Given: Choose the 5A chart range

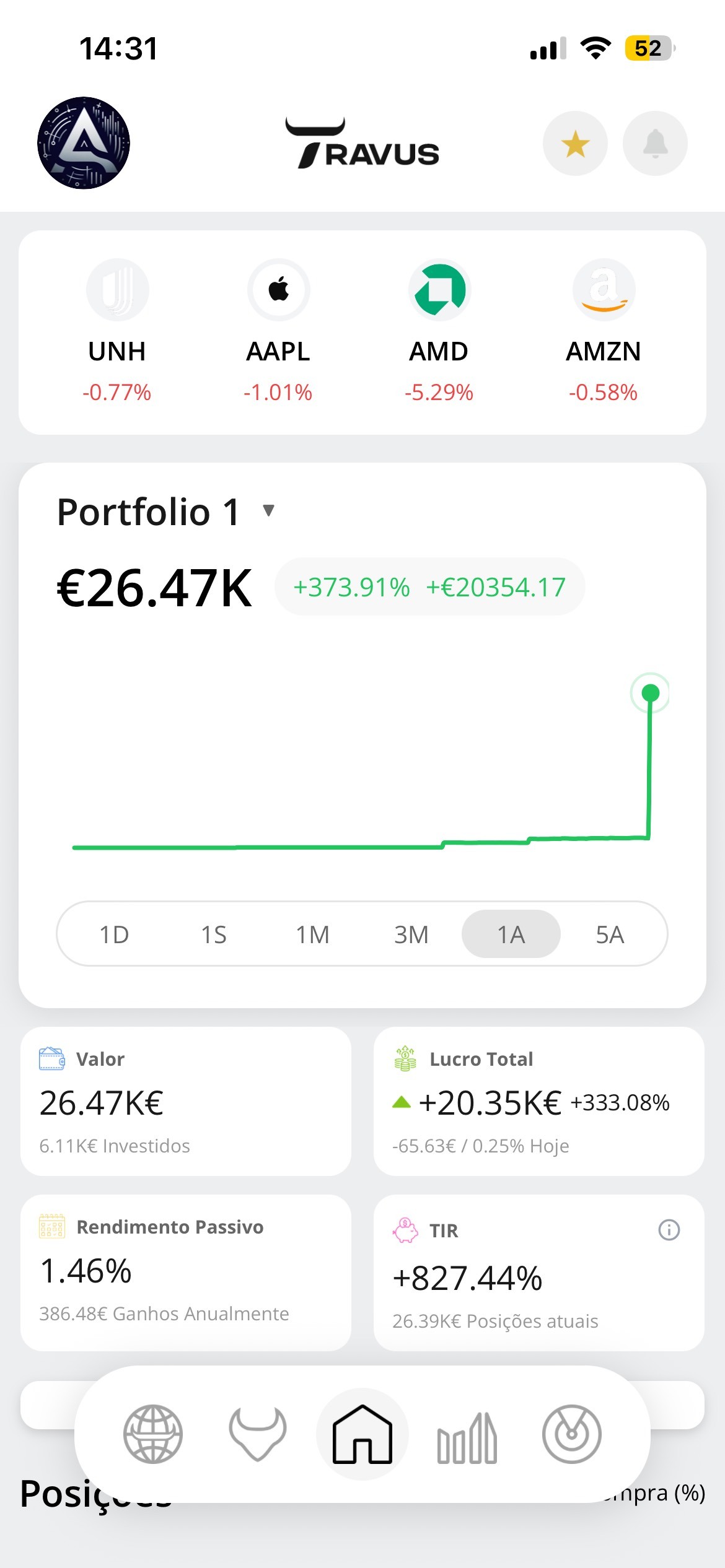Looking at the screenshot, I should coord(610,934).
